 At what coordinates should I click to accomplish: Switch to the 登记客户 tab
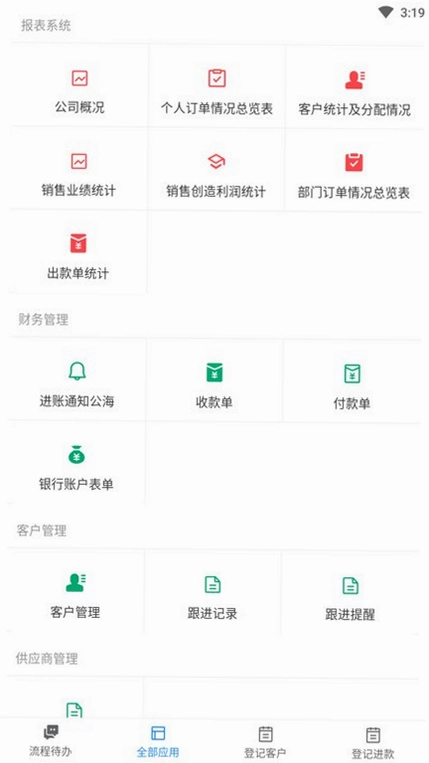[265, 741]
